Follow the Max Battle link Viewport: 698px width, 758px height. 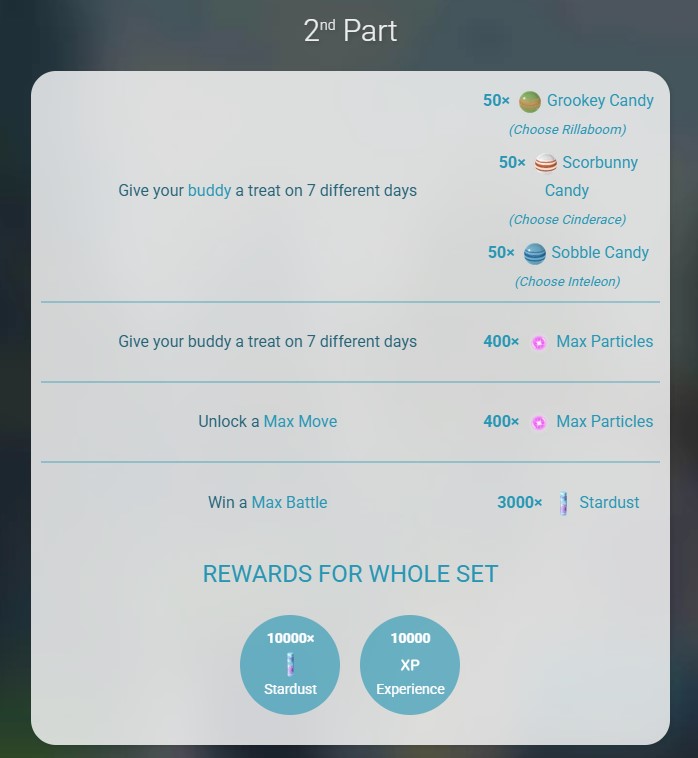(289, 503)
